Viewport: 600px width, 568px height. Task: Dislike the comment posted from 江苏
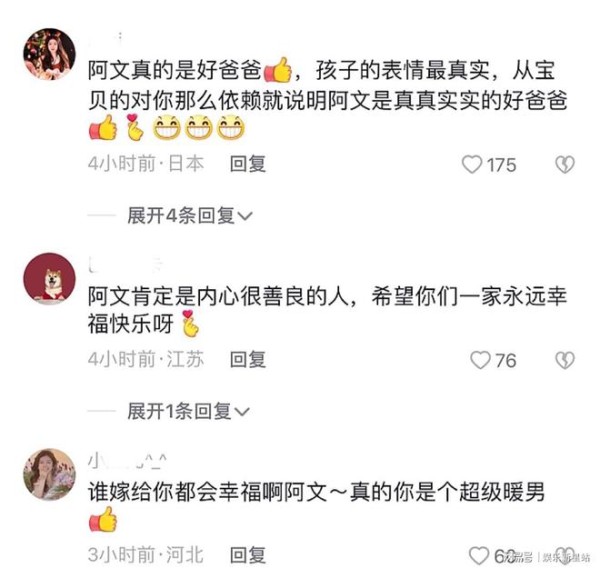click(x=565, y=360)
